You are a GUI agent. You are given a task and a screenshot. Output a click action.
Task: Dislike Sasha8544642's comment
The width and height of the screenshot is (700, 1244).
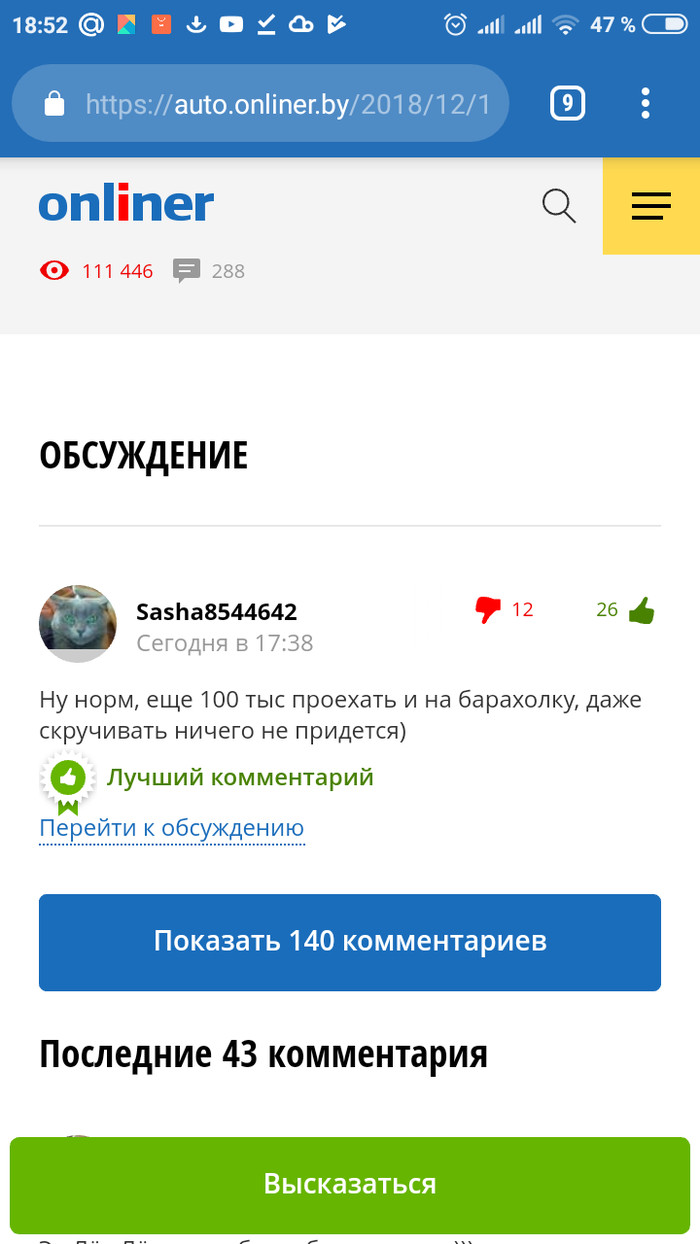[488, 610]
